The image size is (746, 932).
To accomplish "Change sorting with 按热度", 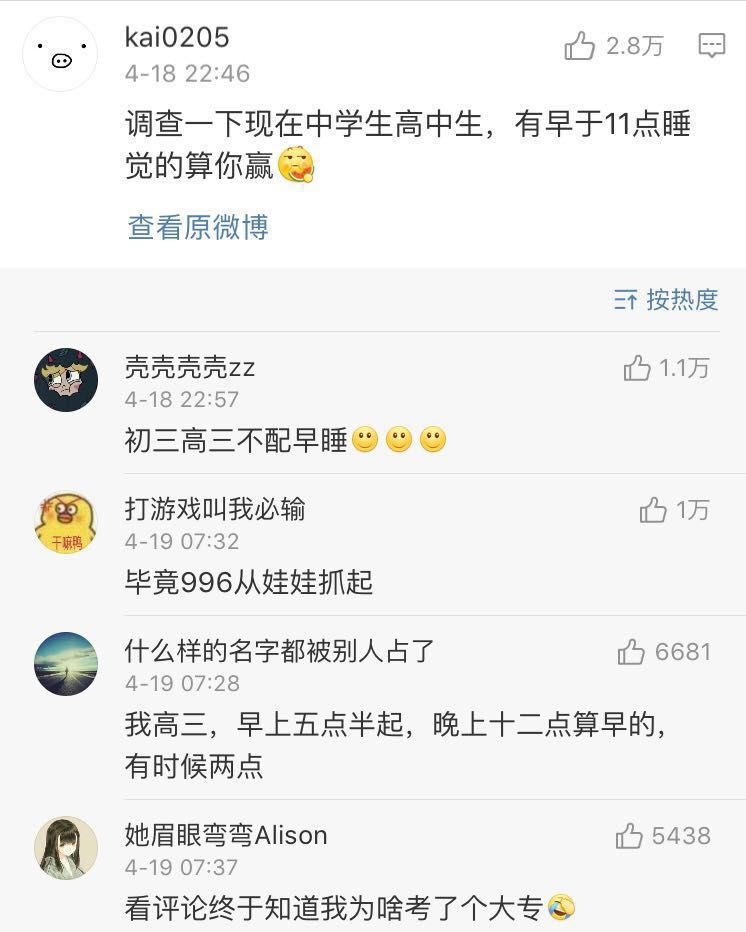I will (x=667, y=300).
